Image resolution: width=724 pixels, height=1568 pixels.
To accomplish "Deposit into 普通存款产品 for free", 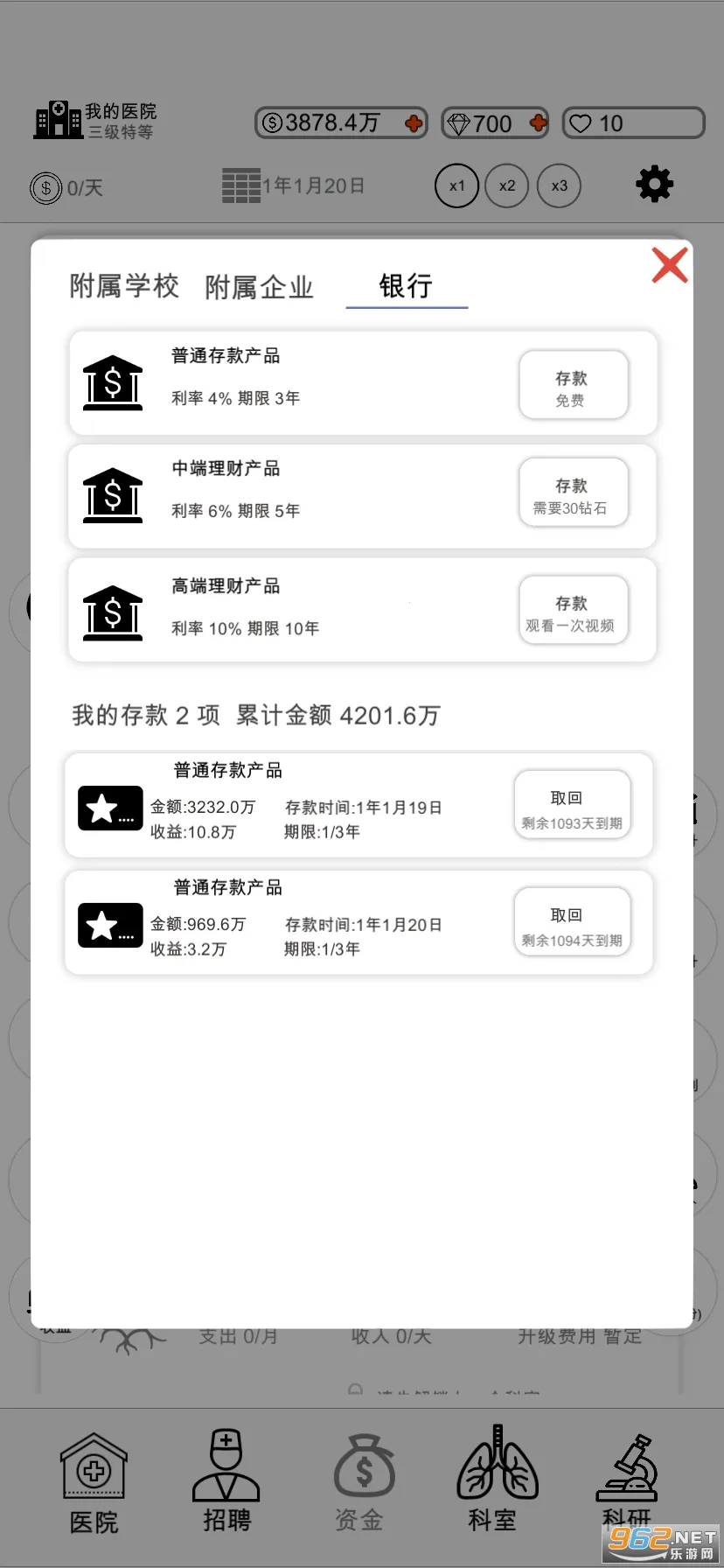I will click(573, 385).
